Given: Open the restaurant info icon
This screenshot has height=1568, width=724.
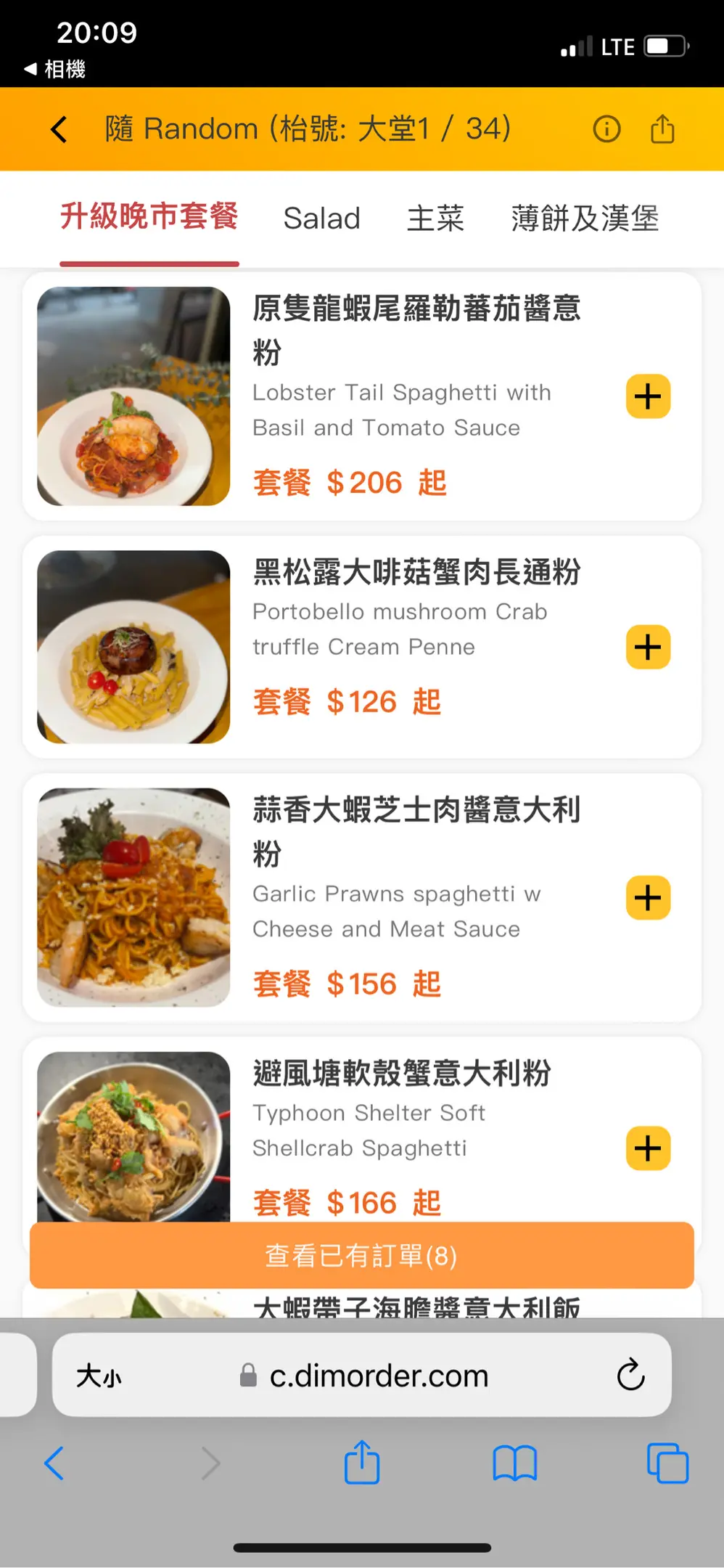Looking at the screenshot, I should [606, 129].
